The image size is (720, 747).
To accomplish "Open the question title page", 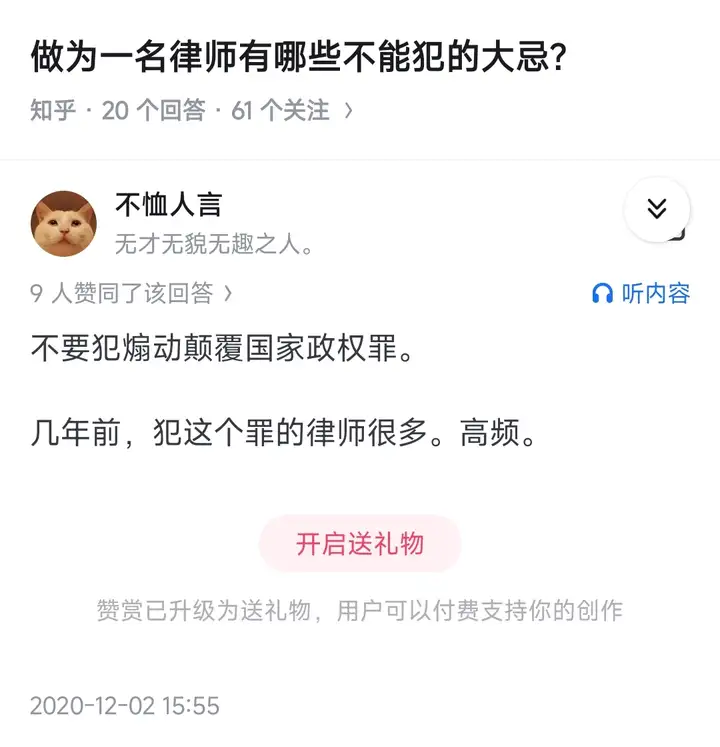I will pos(300,58).
